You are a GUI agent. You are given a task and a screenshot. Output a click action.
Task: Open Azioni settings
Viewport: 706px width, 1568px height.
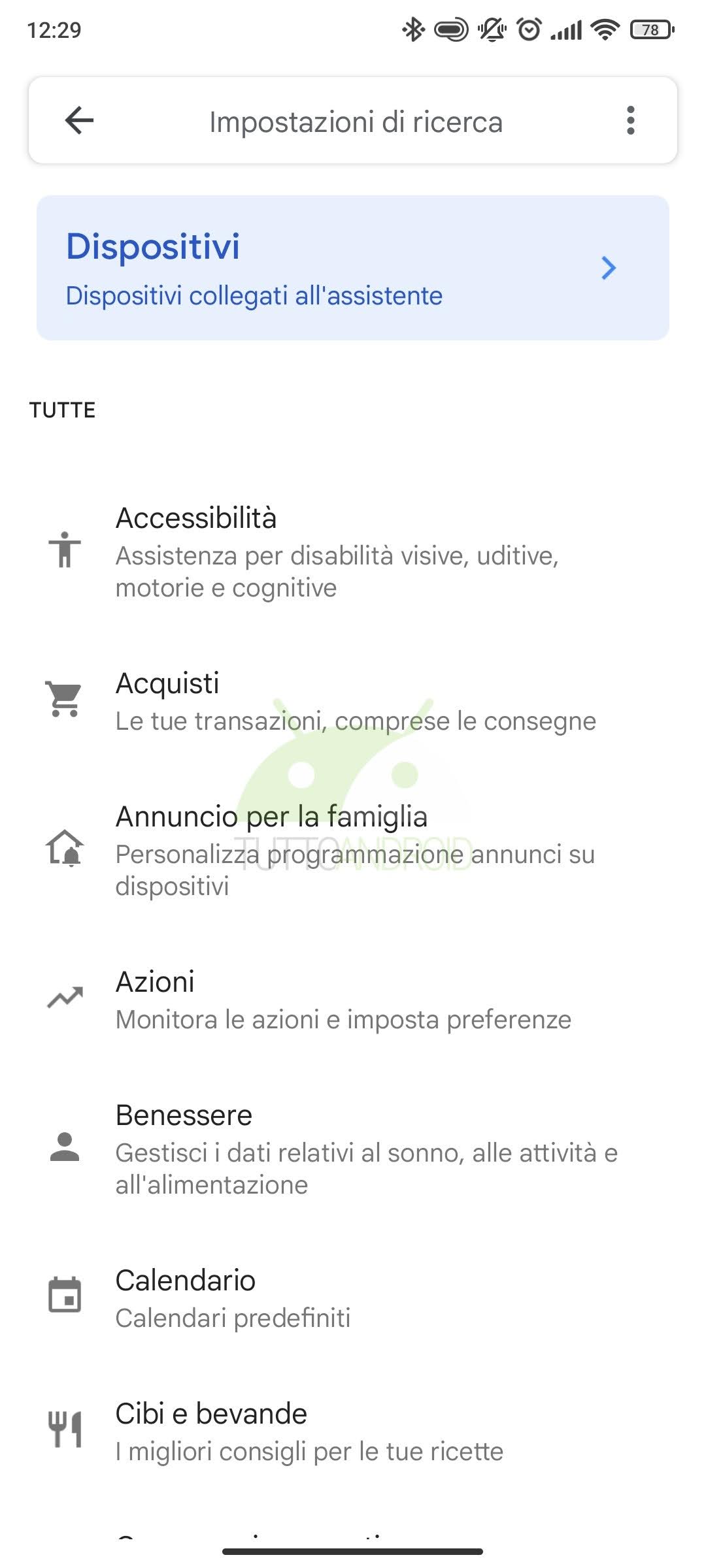coord(353,1000)
